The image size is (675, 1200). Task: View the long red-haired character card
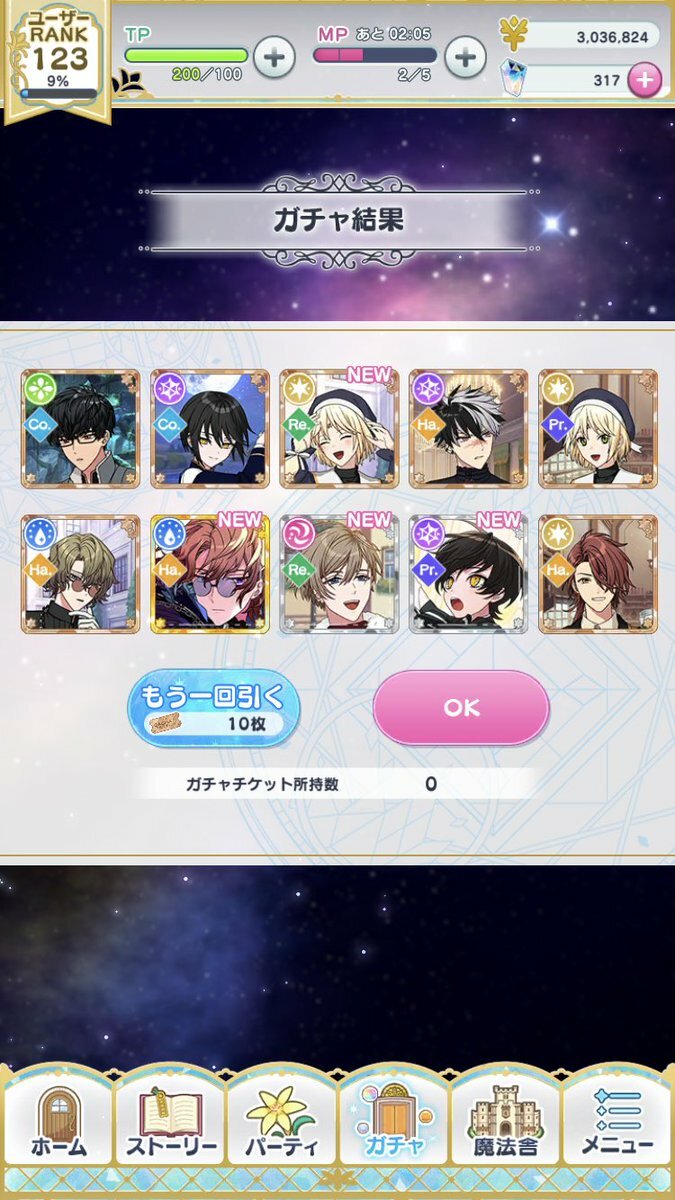598,574
